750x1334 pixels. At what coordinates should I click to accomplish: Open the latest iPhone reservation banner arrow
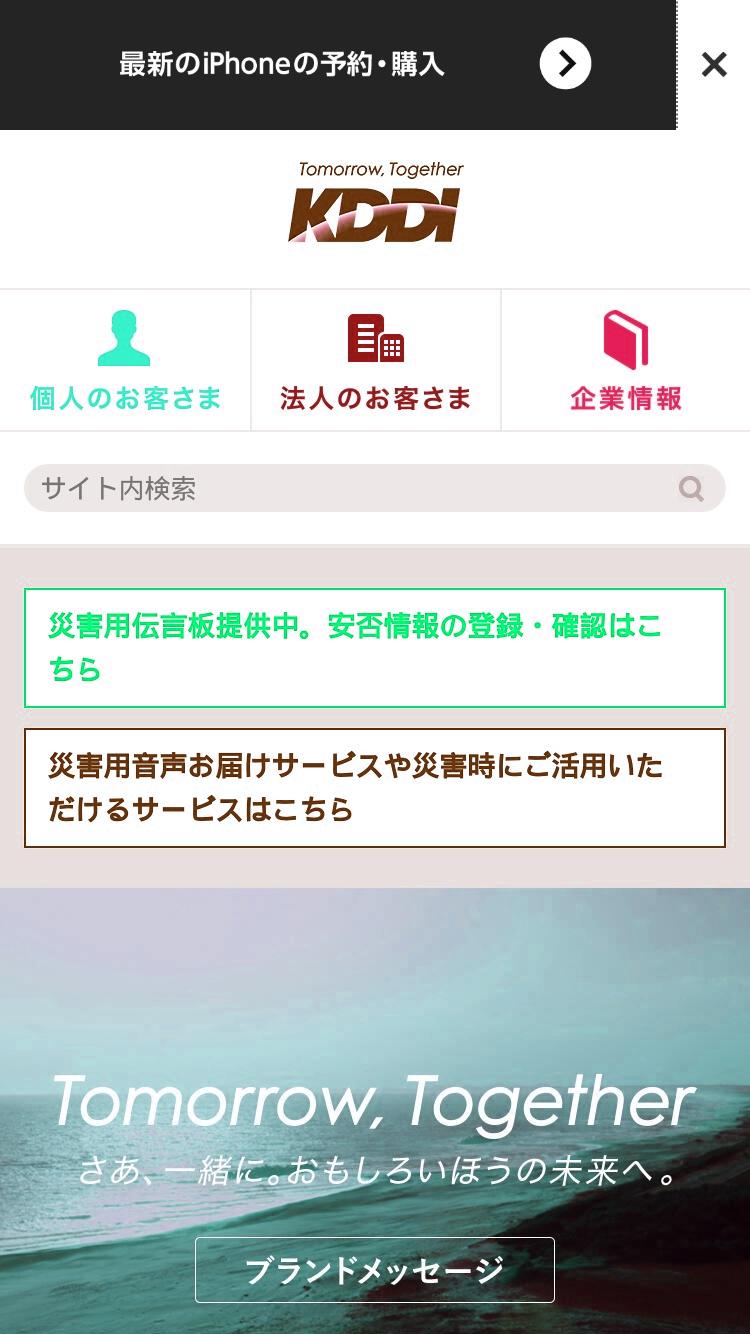pos(565,64)
